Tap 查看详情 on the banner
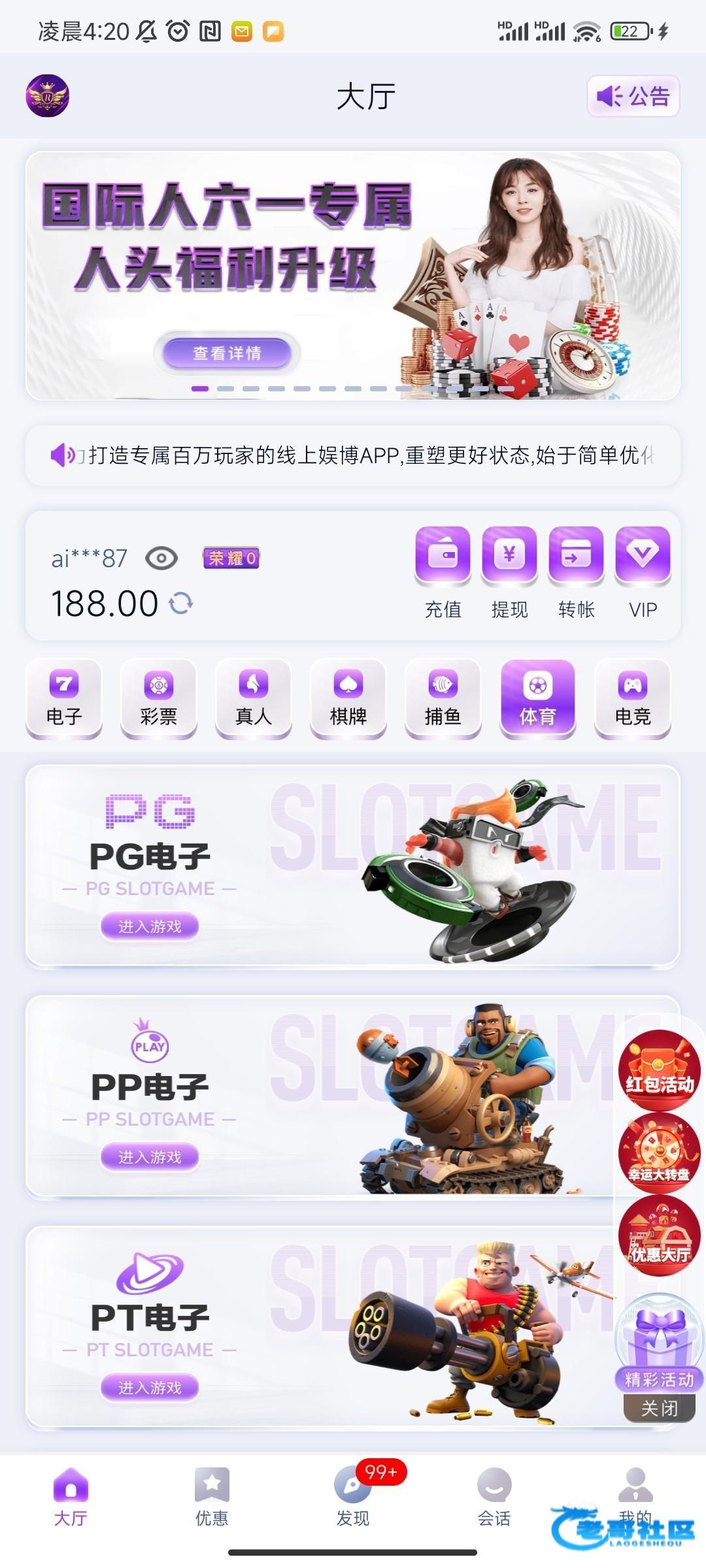The width and height of the screenshot is (706, 1568). [227, 353]
